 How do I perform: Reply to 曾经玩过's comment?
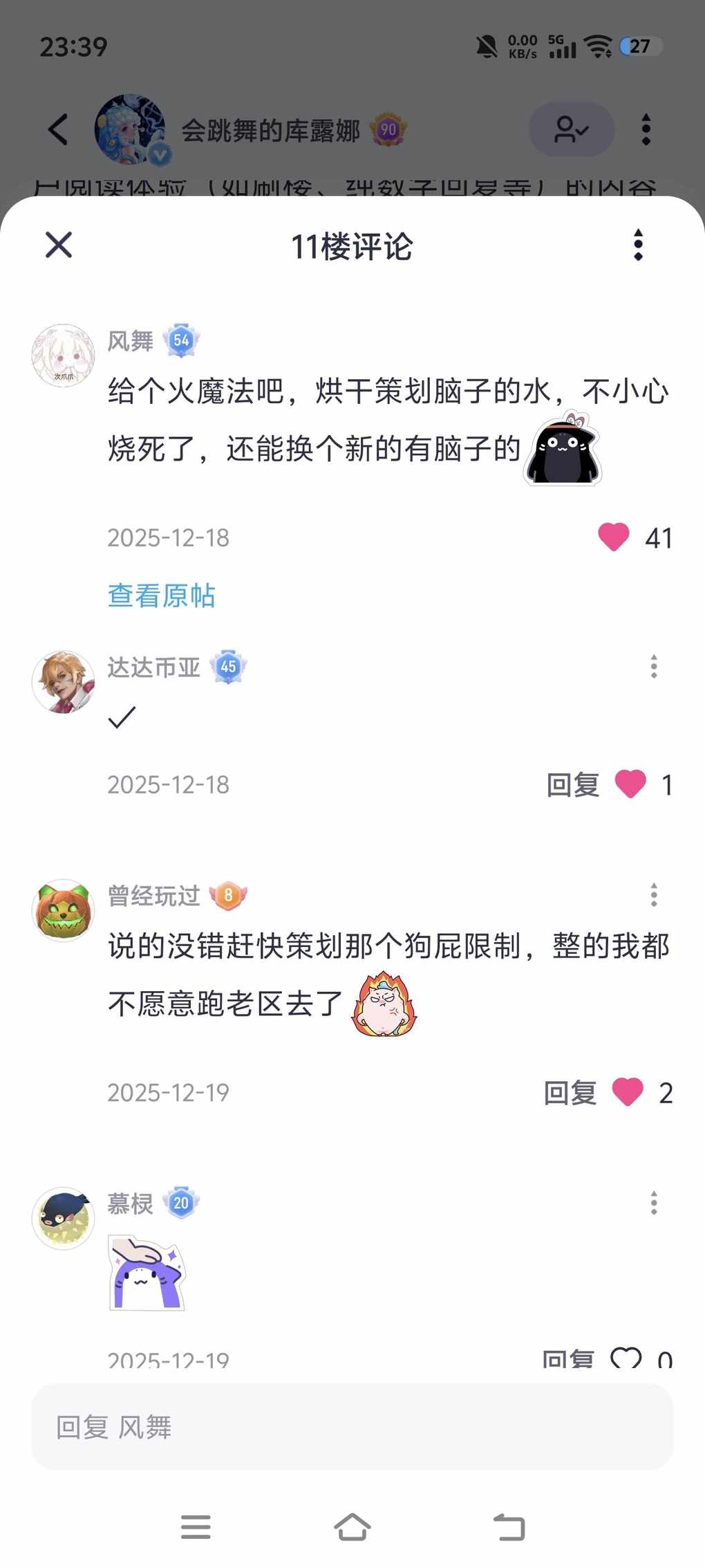click(570, 1093)
